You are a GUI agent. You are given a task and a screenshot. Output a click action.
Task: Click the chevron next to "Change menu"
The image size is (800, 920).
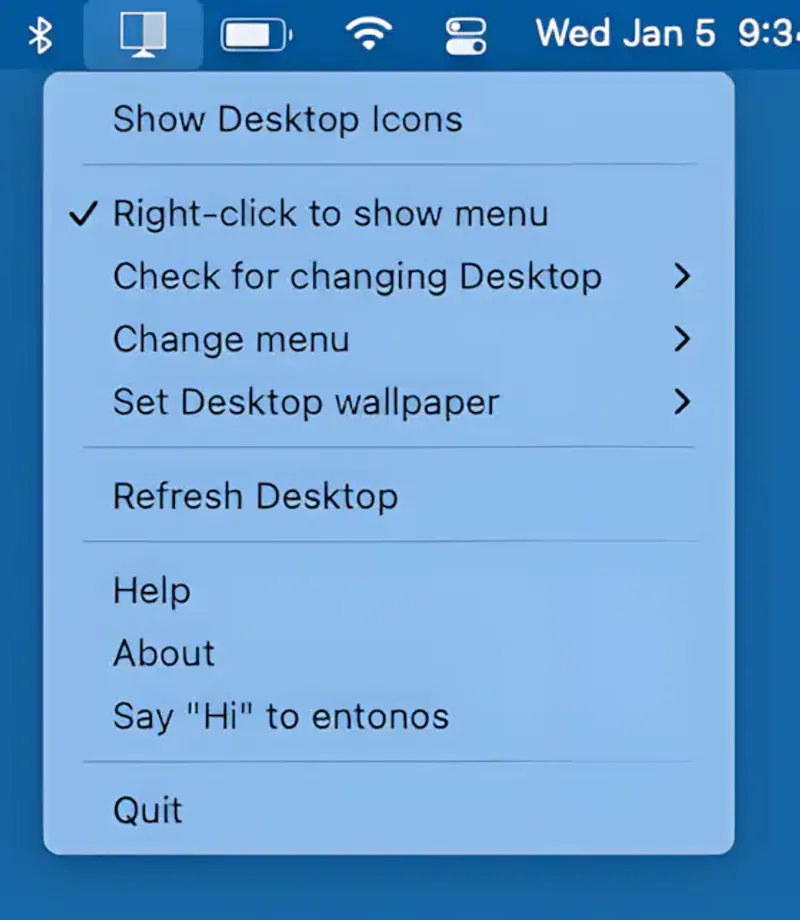click(684, 340)
